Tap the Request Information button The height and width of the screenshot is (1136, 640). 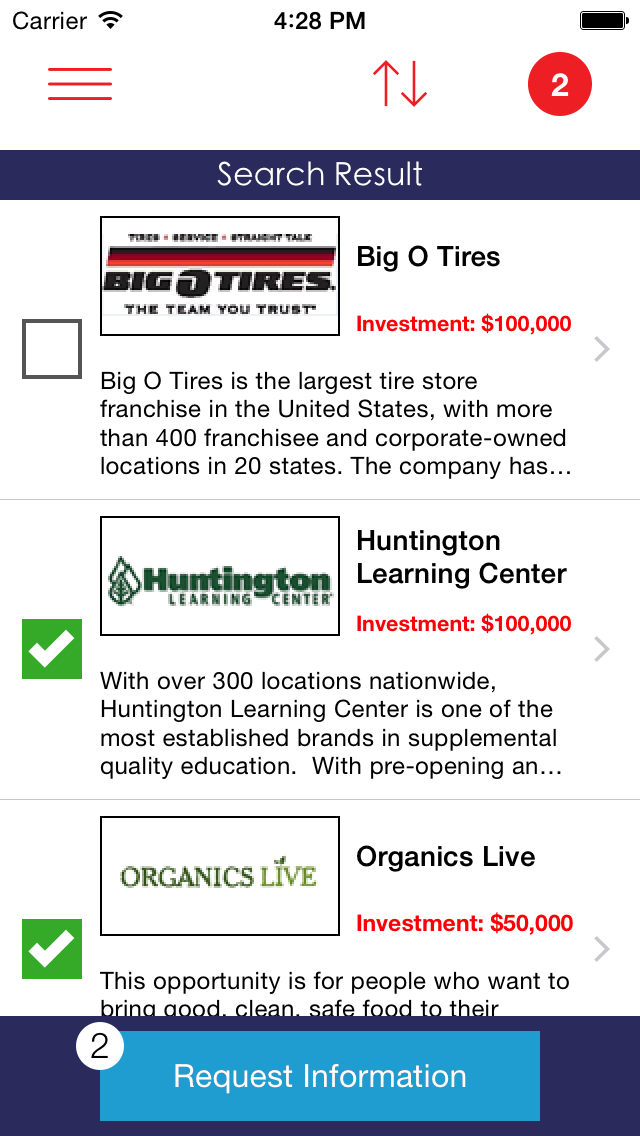tap(320, 1076)
